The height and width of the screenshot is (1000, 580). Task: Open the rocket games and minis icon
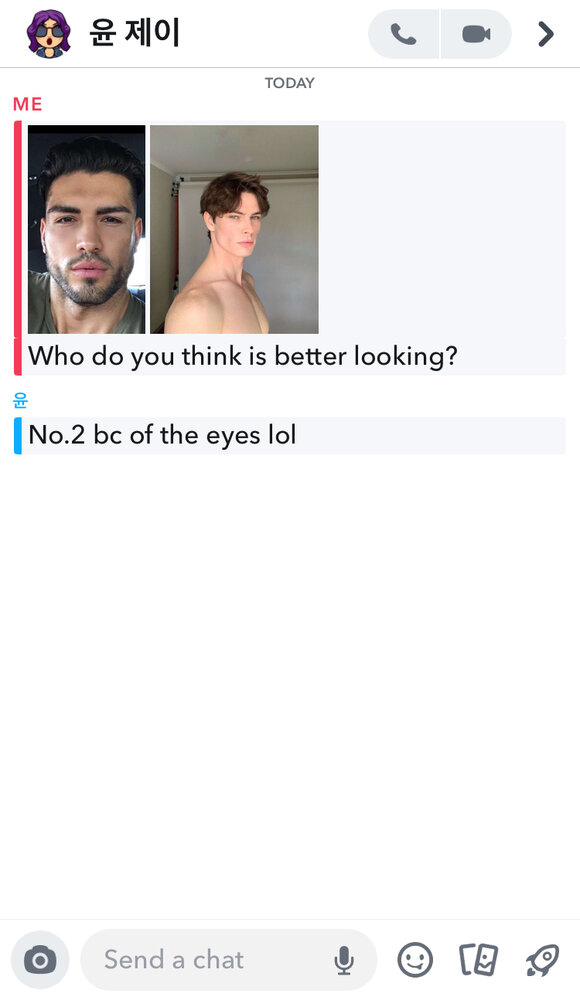coord(542,960)
